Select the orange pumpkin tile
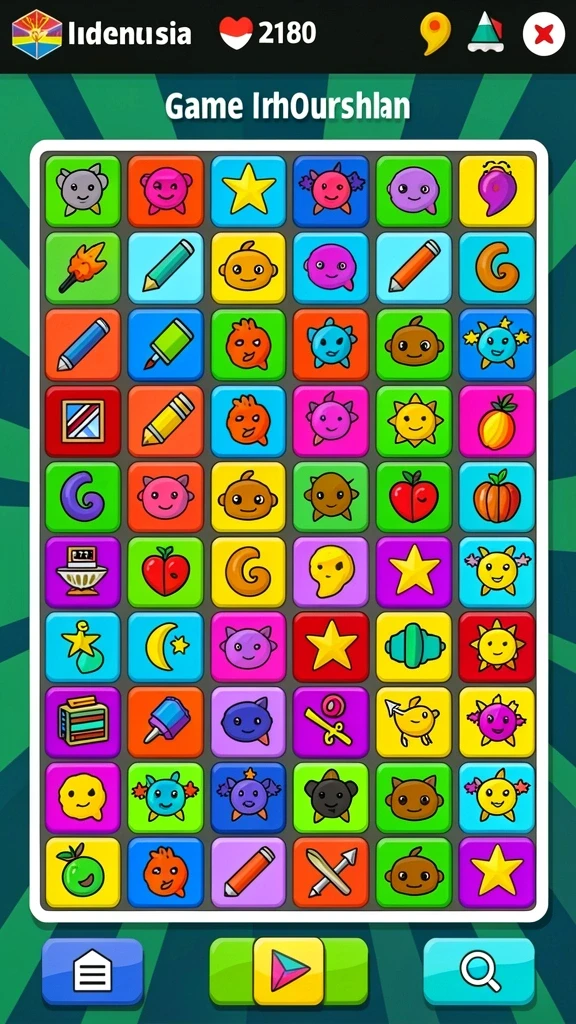Viewport: 576px width, 1024px height. [497, 498]
